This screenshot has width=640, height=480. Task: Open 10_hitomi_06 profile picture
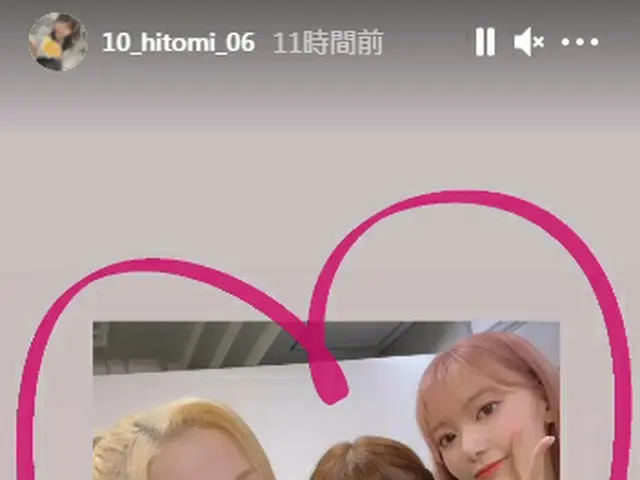(57, 42)
